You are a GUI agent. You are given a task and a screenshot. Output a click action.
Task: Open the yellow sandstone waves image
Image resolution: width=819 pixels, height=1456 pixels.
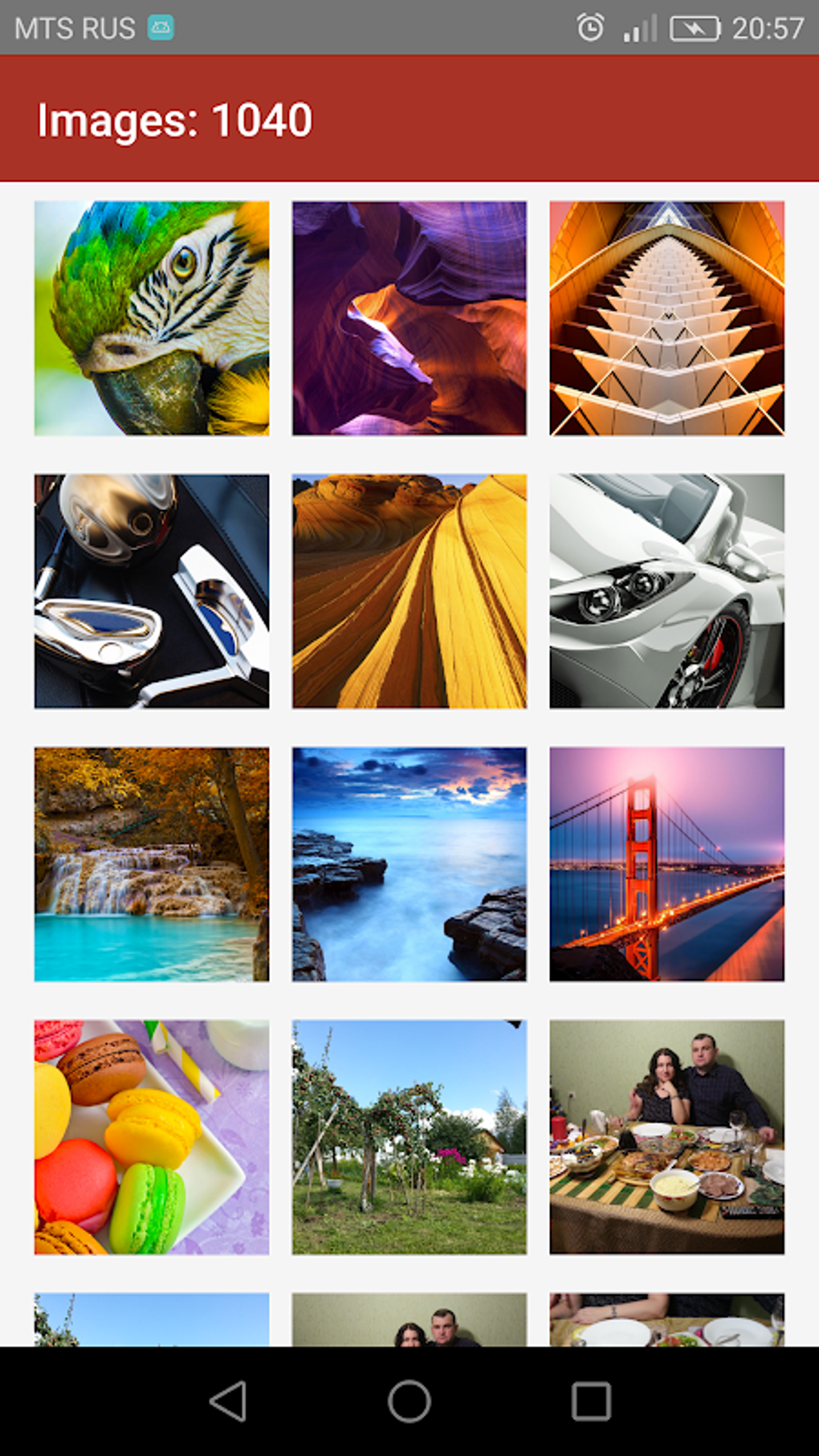pos(409,591)
